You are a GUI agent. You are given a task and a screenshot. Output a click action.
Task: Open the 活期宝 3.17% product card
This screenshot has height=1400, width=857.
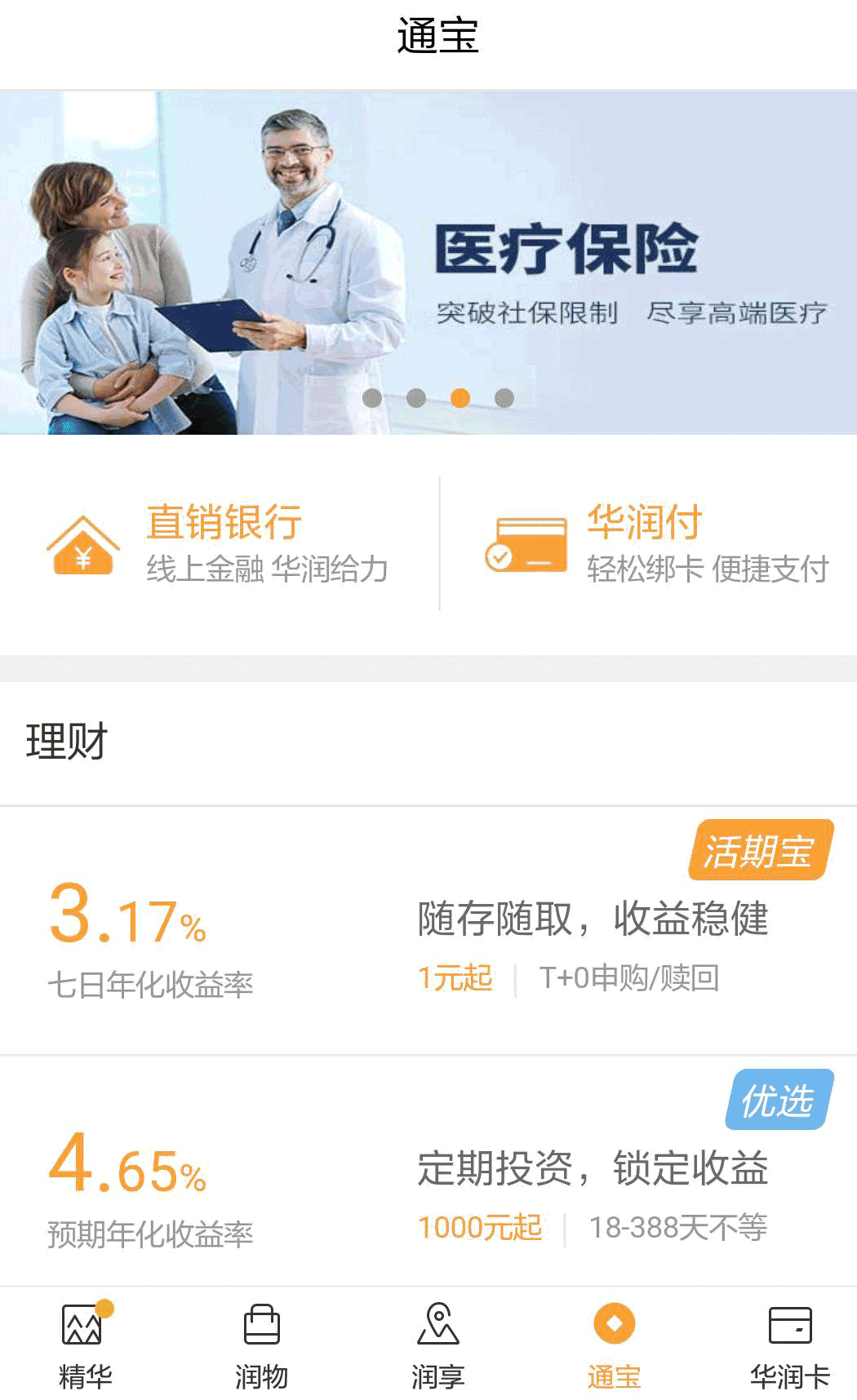(x=428, y=934)
